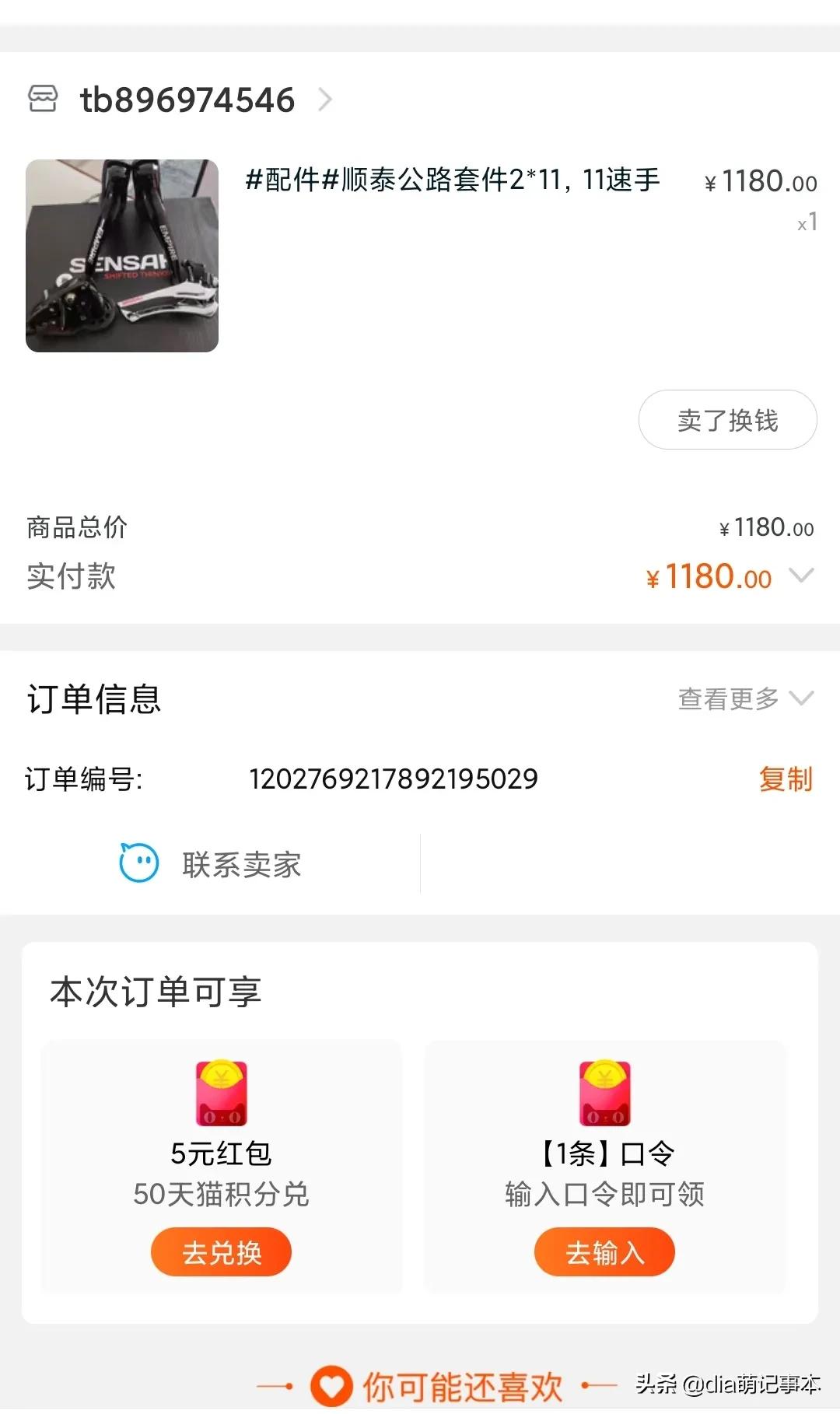This screenshot has width=840, height=1414.
Task: Tap the blue chat bubble icon for 联系卖家
Action: 138,862
